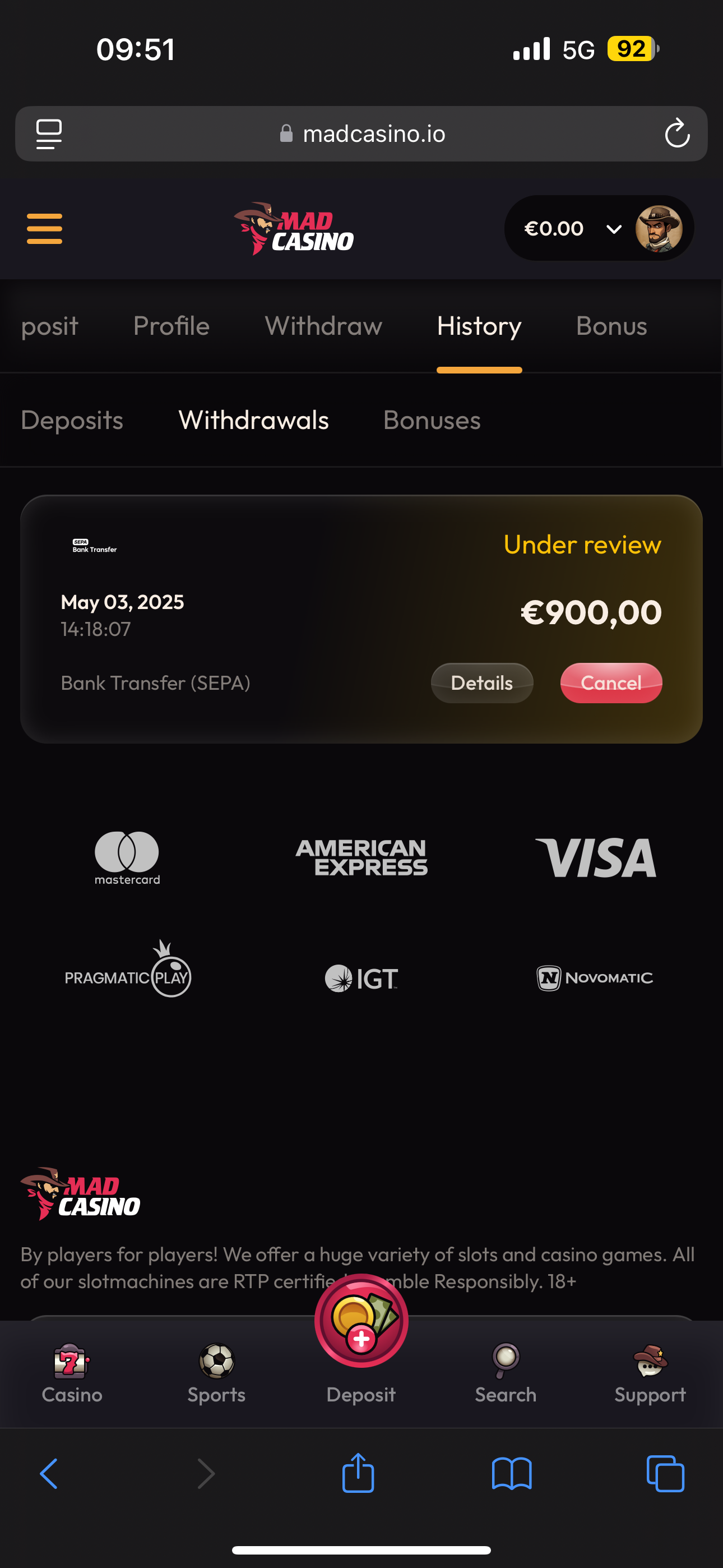The width and height of the screenshot is (723, 1568).
Task: View Details of the €900,00 withdrawal
Action: [481, 682]
